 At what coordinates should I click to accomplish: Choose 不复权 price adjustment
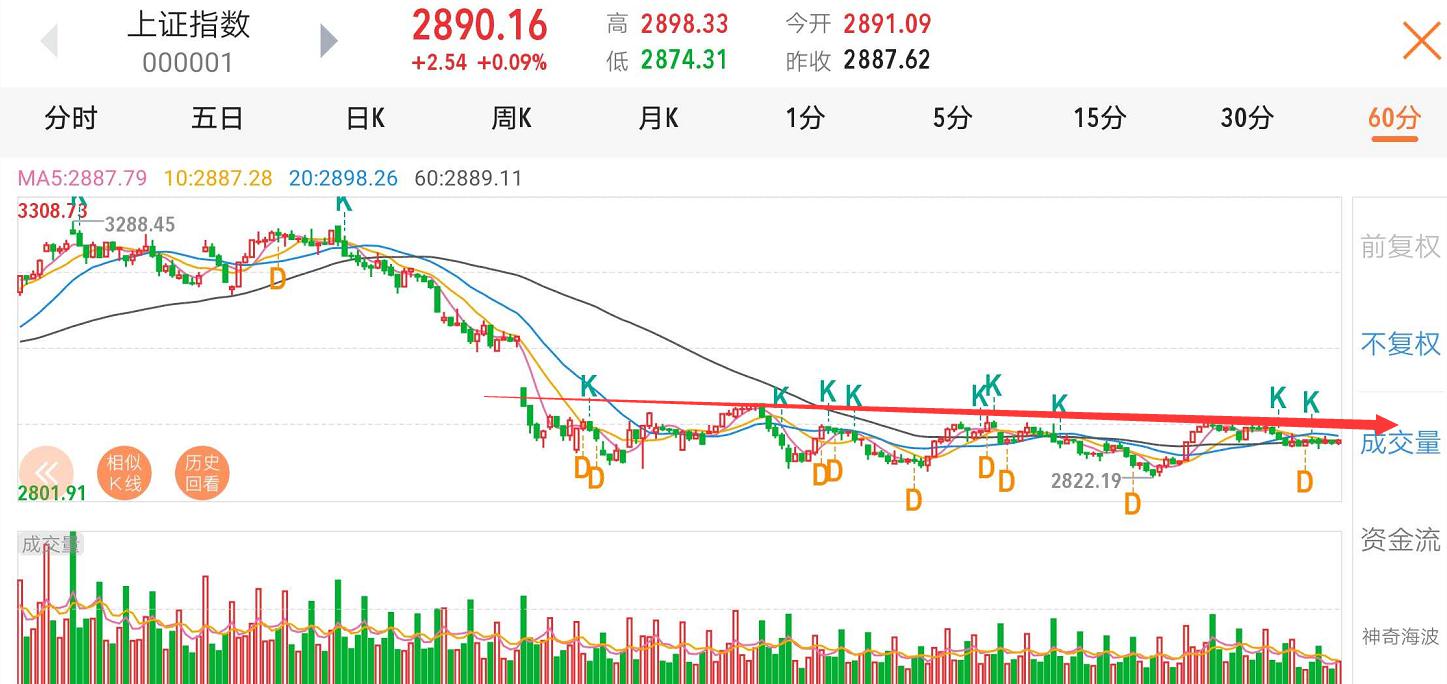pyautogui.click(x=1400, y=345)
